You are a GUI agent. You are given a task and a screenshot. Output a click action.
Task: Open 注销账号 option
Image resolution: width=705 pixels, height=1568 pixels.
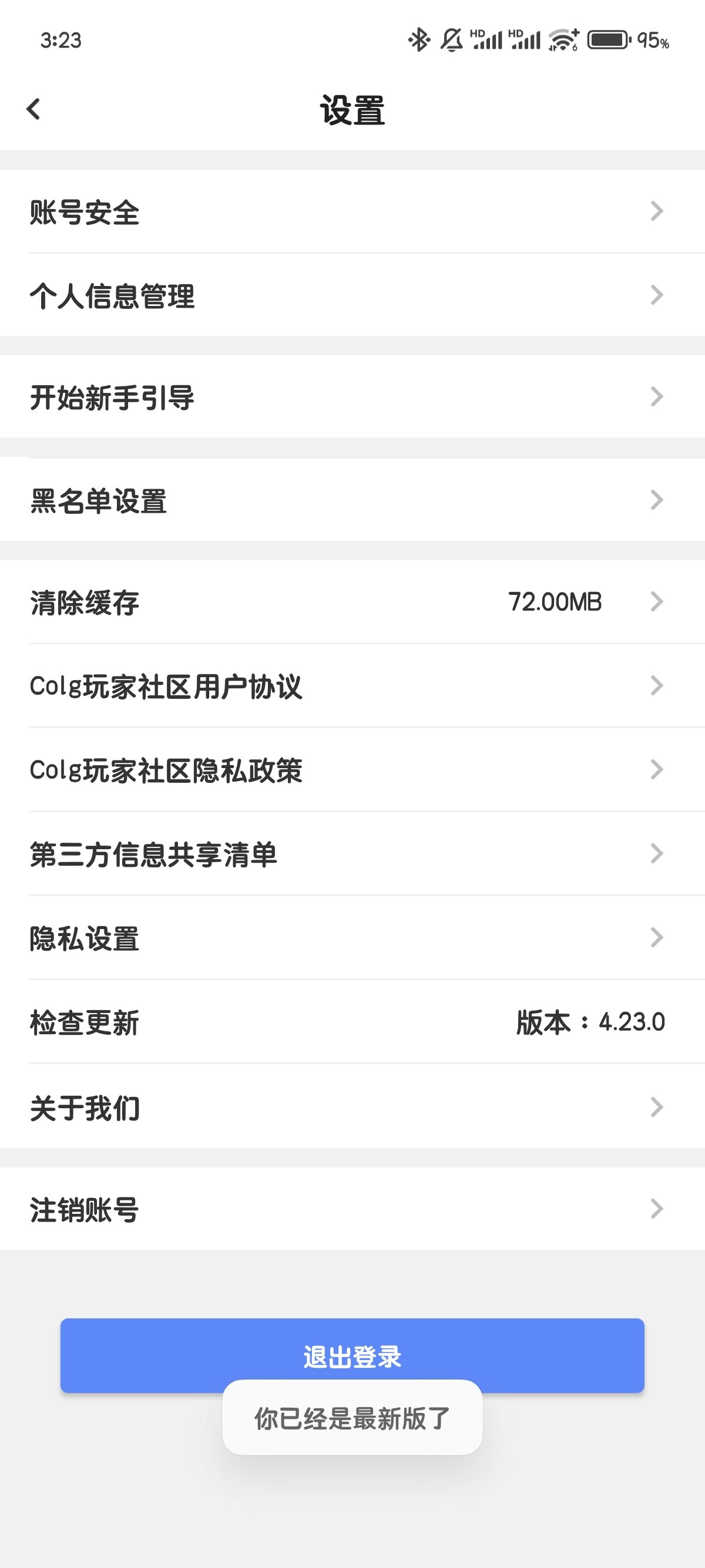point(352,1209)
